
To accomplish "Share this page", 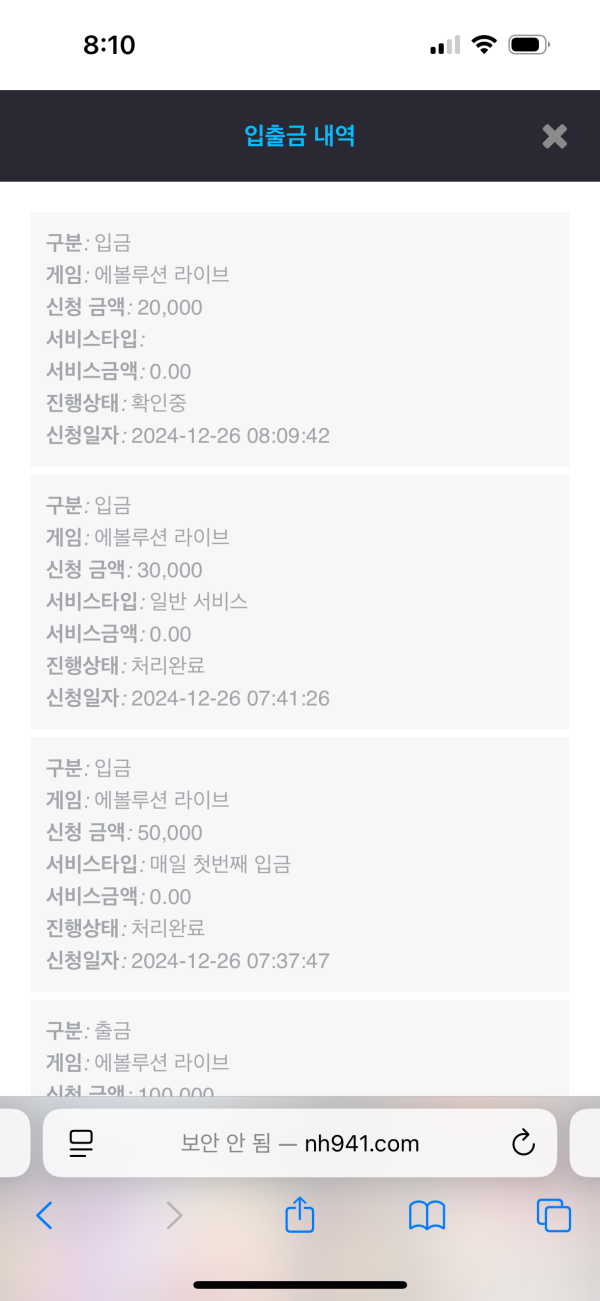I will pos(300,1215).
